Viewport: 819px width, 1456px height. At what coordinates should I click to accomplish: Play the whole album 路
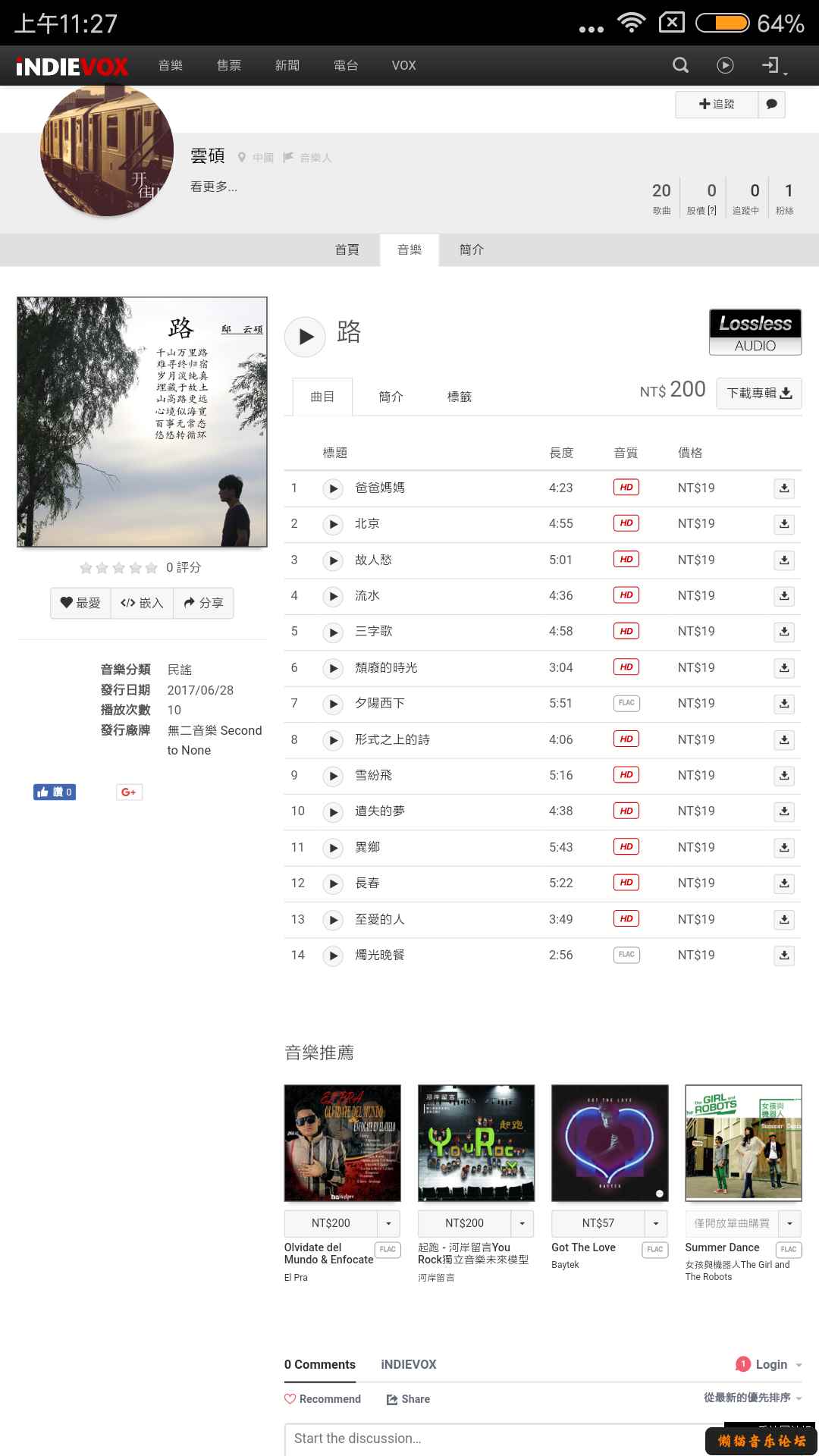pos(305,336)
